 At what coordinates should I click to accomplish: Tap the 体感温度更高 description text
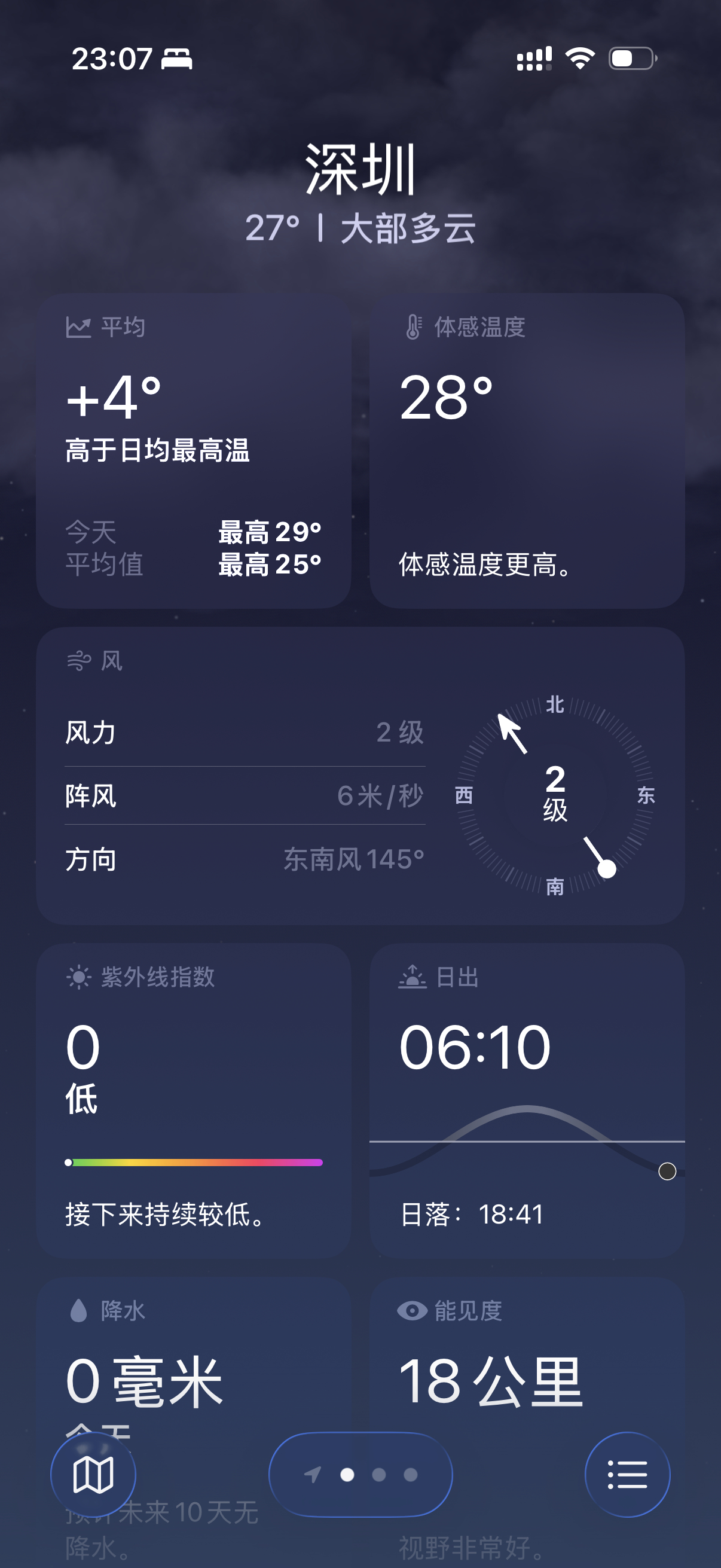[484, 565]
